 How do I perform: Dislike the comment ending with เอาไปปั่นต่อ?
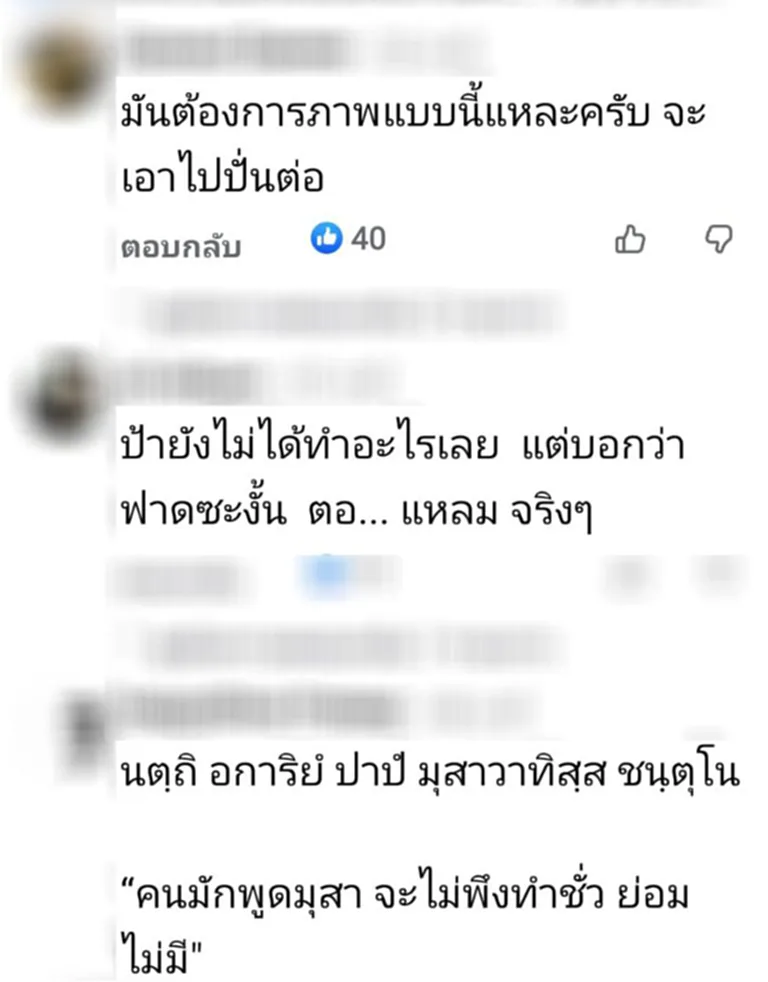coord(719,239)
